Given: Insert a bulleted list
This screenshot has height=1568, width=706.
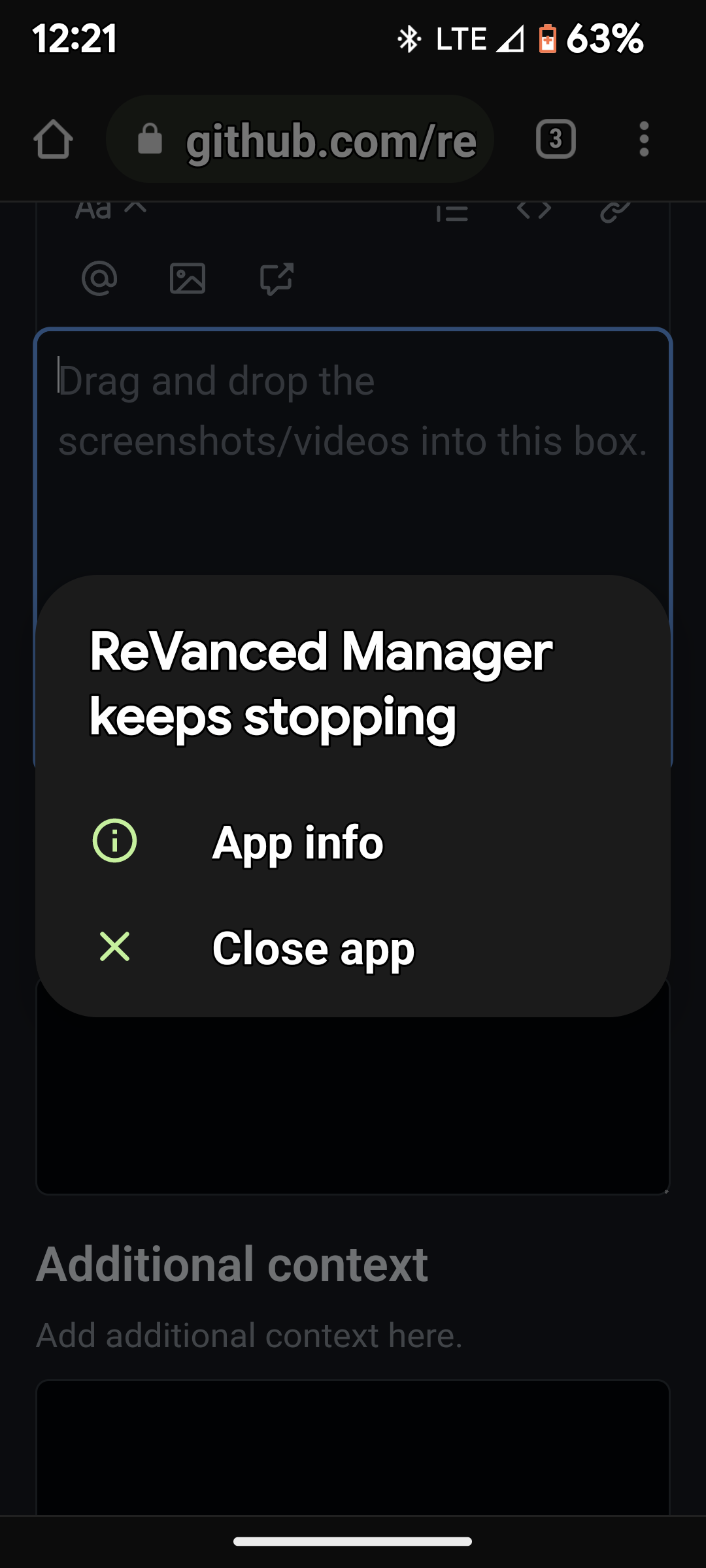Looking at the screenshot, I should [x=454, y=212].
